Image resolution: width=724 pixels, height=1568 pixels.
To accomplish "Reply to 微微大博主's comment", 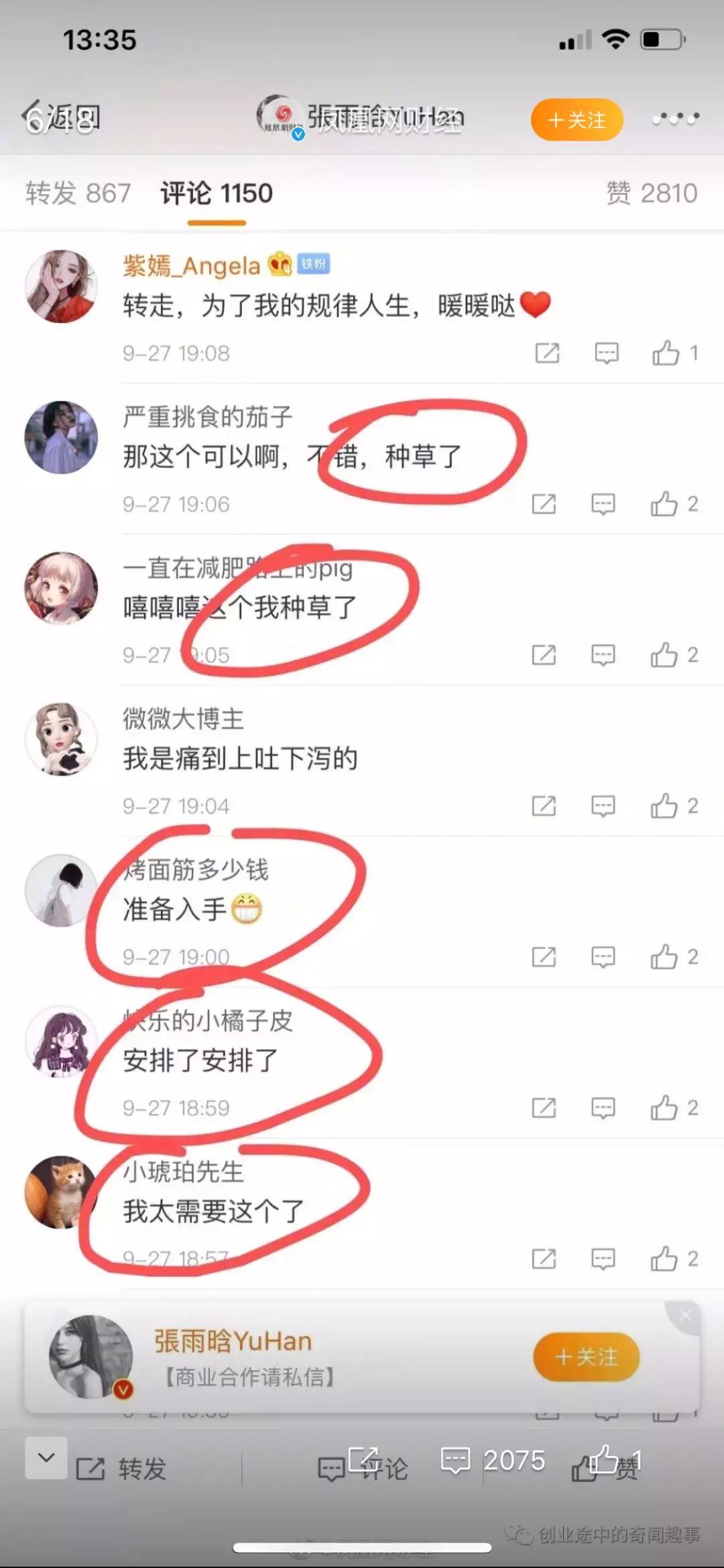I will pyautogui.click(x=603, y=806).
